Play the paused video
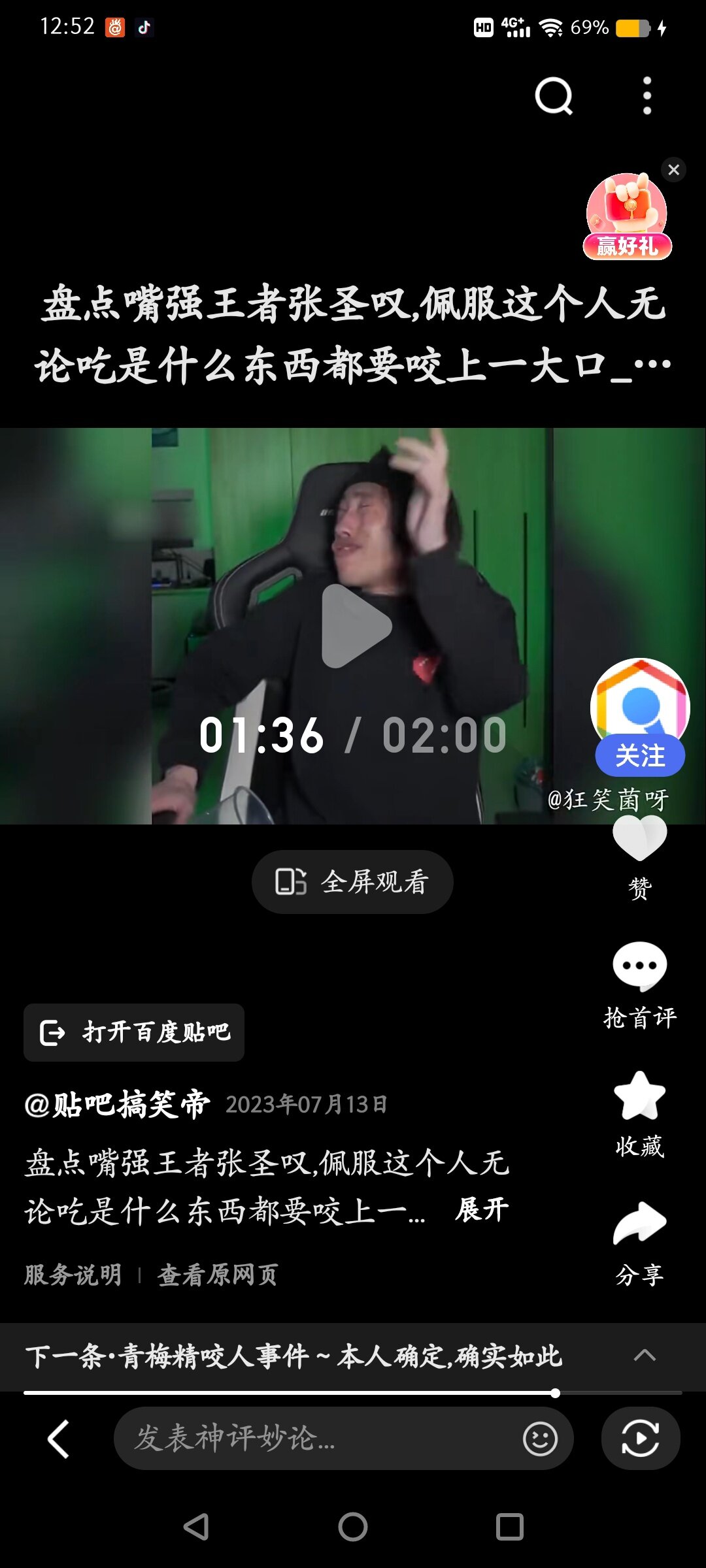The height and width of the screenshot is (1568, 706). click(356, 626)
